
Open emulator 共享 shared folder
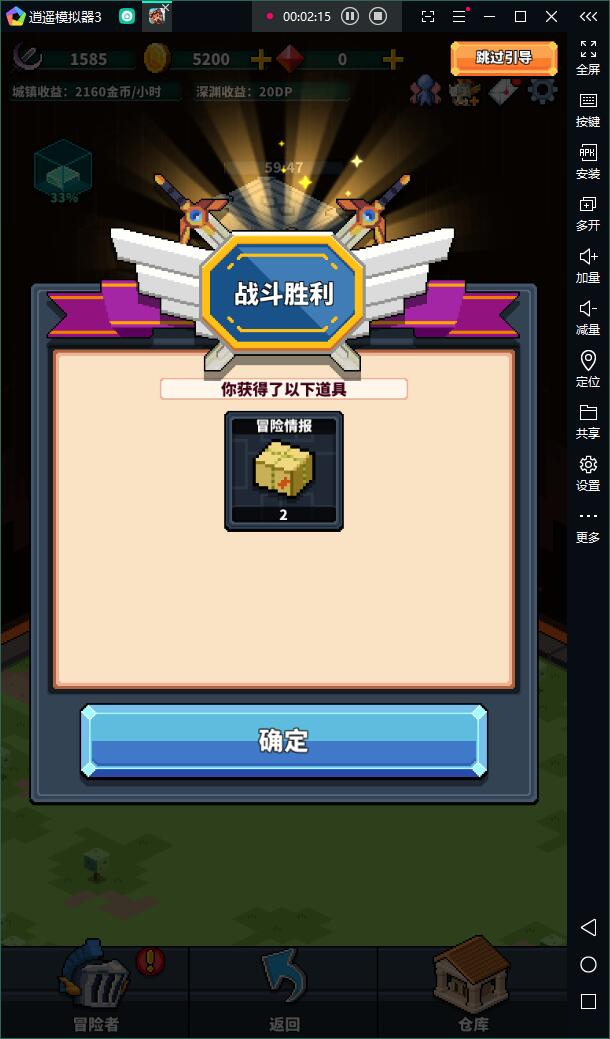point(588,421)
